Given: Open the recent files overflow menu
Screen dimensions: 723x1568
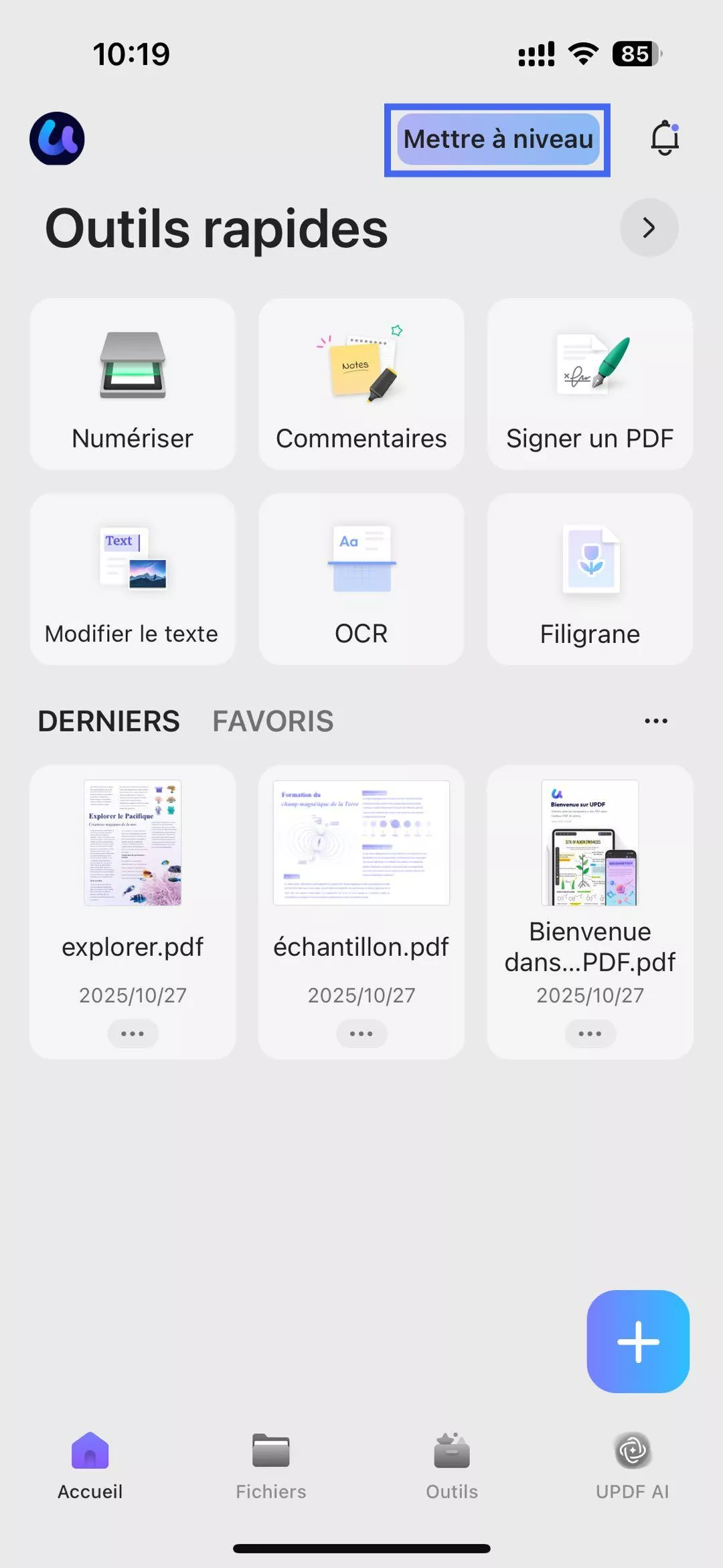Looking at the screenshot, I should tap(655, 721).
